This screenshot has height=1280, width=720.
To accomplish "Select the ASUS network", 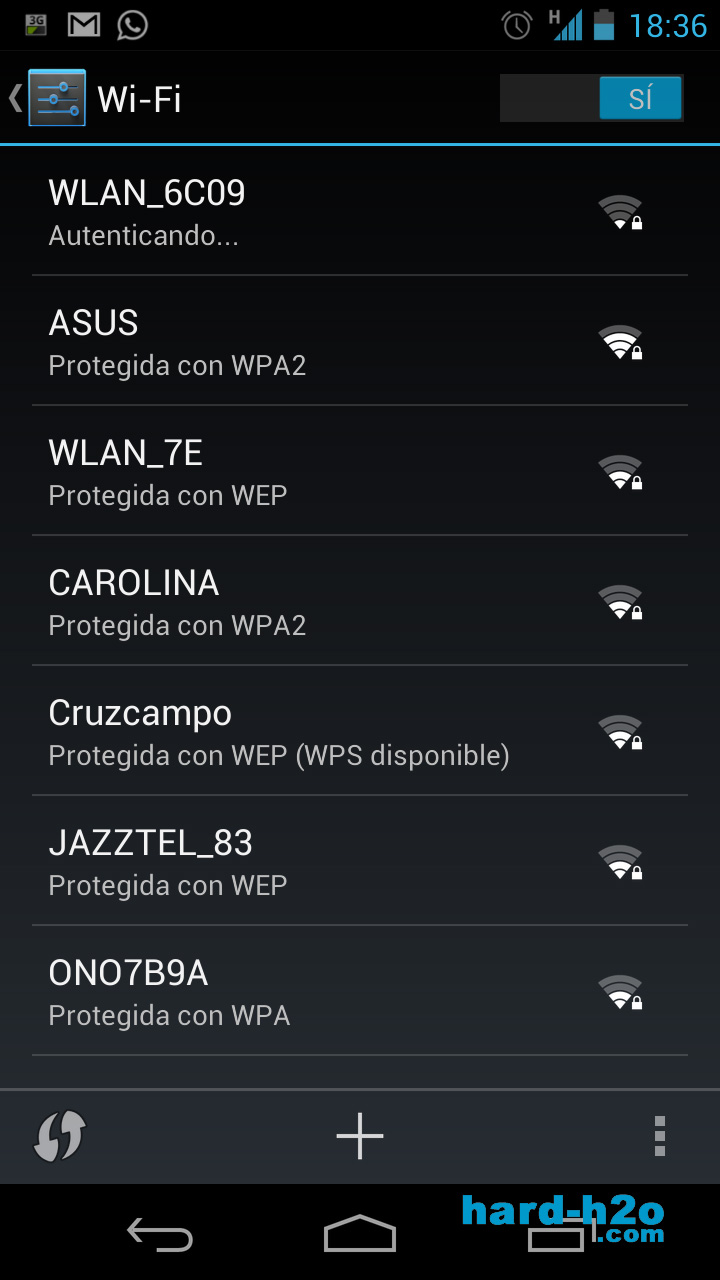I will tap(360, 341).
